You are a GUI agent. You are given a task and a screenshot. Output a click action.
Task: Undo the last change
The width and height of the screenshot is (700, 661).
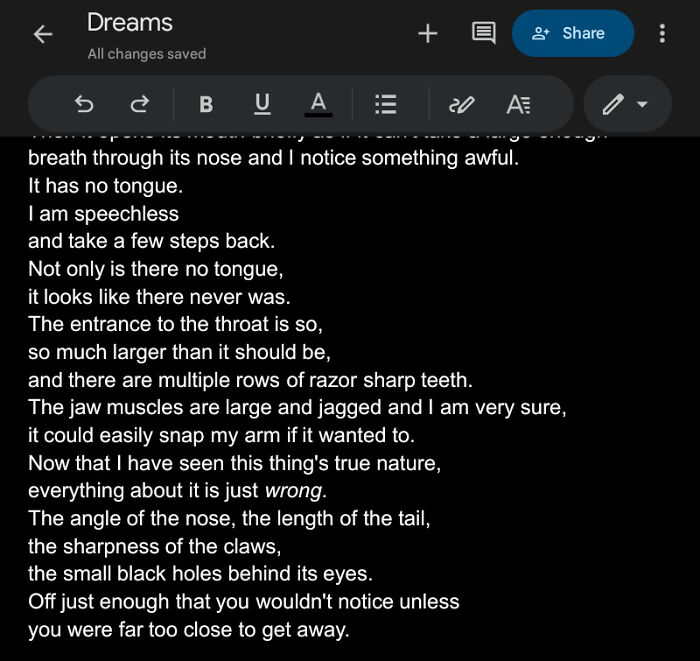(85, 104)
